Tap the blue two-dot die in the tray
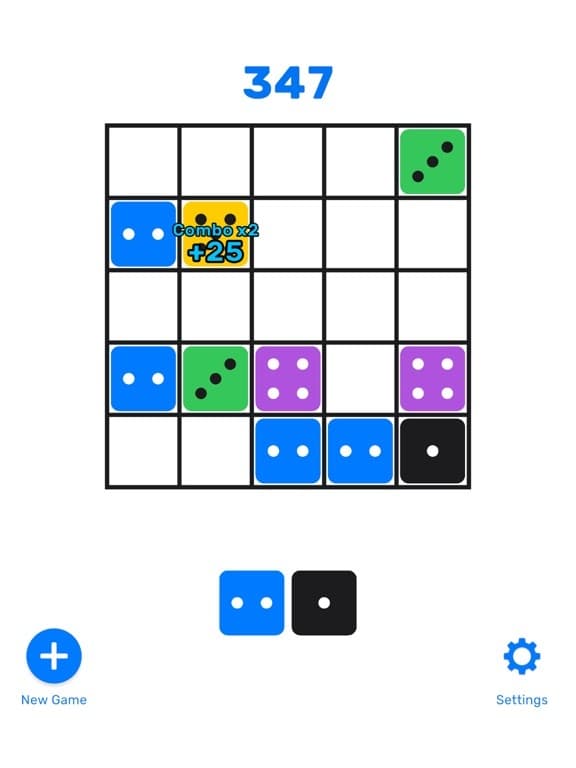This screenshot has width=576, height=768. pyautogui.click(x=252, y=603)
